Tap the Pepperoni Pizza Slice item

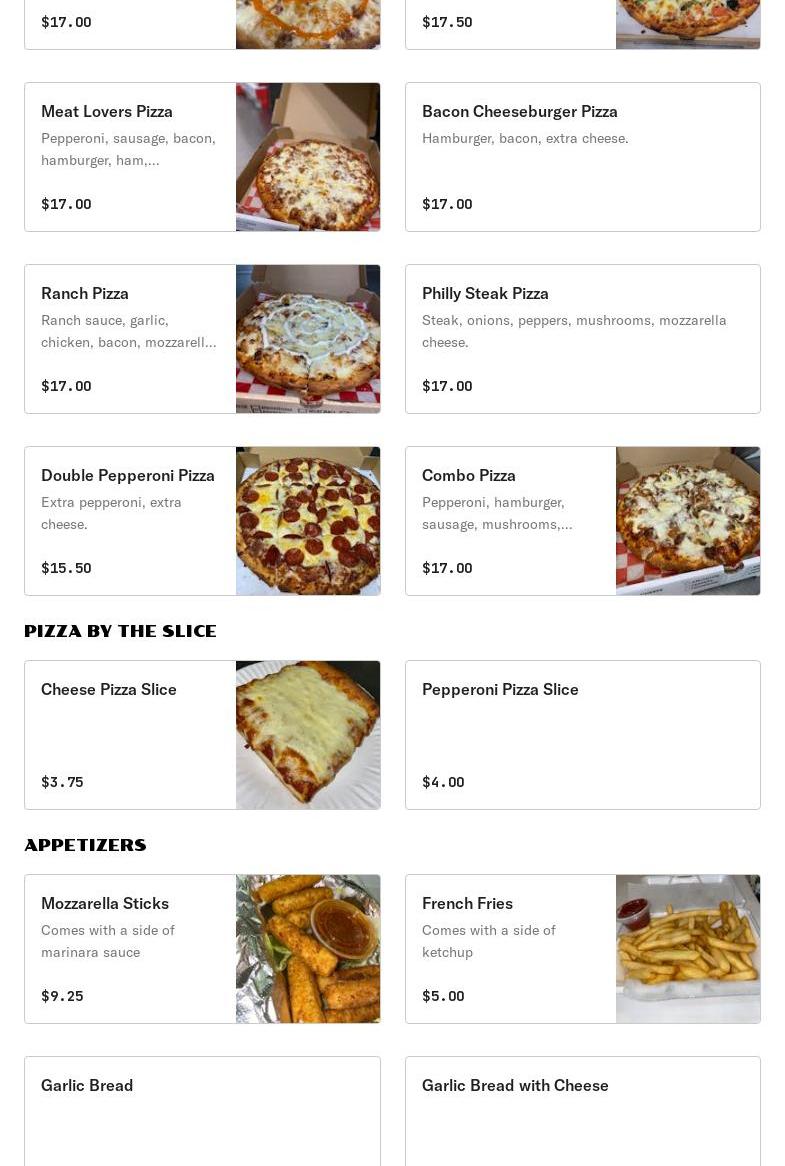tap(582, 735)
